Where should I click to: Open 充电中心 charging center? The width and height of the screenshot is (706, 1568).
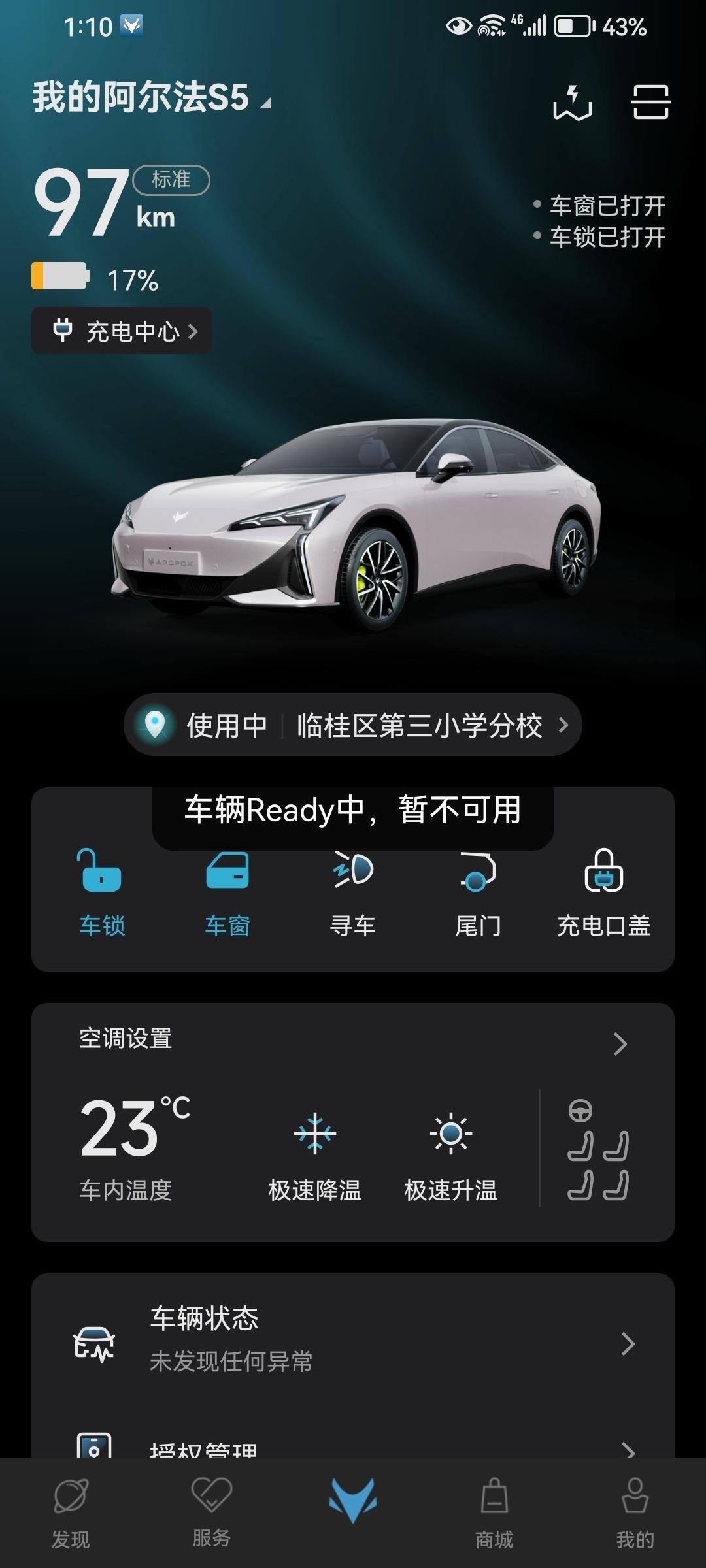point(122,331)
